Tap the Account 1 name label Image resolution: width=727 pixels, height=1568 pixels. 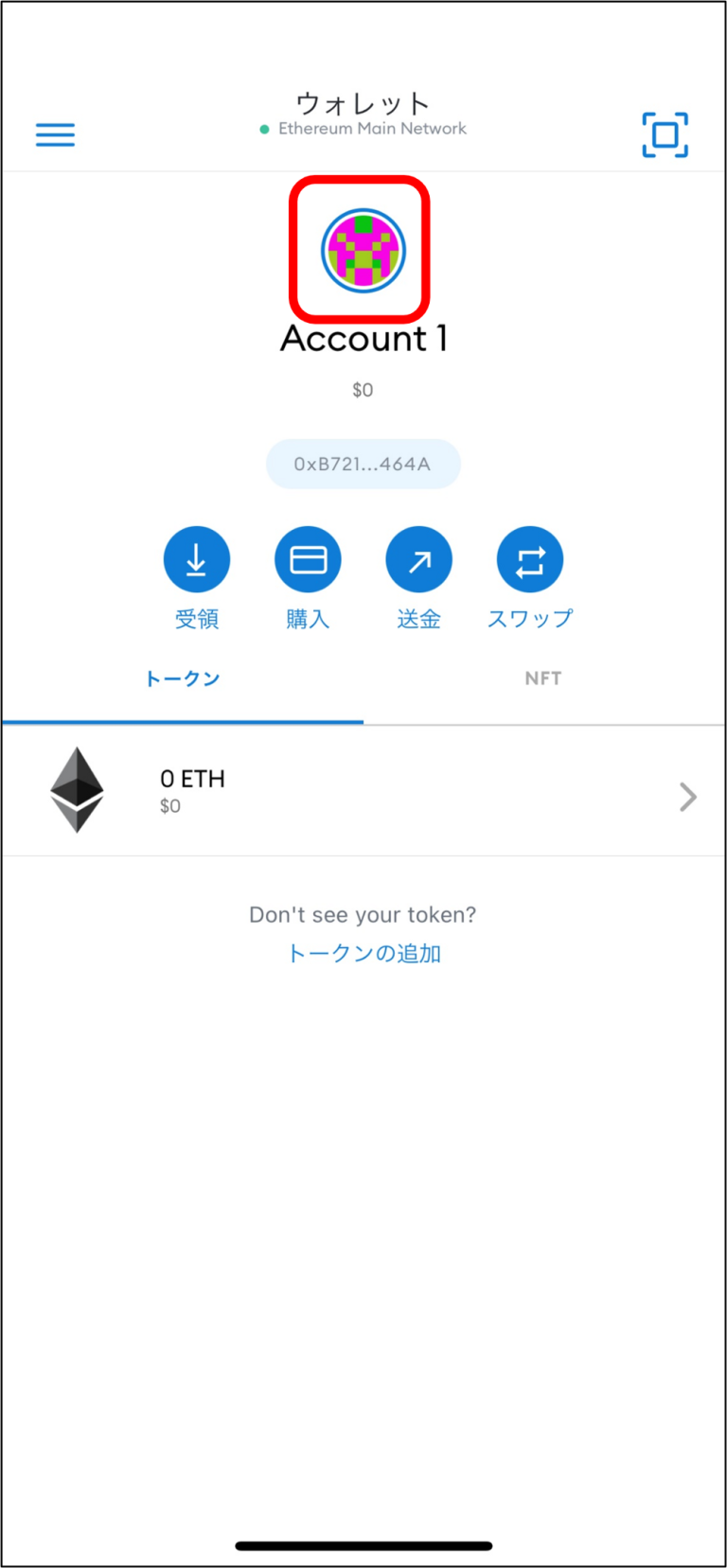tap(363, 339)
